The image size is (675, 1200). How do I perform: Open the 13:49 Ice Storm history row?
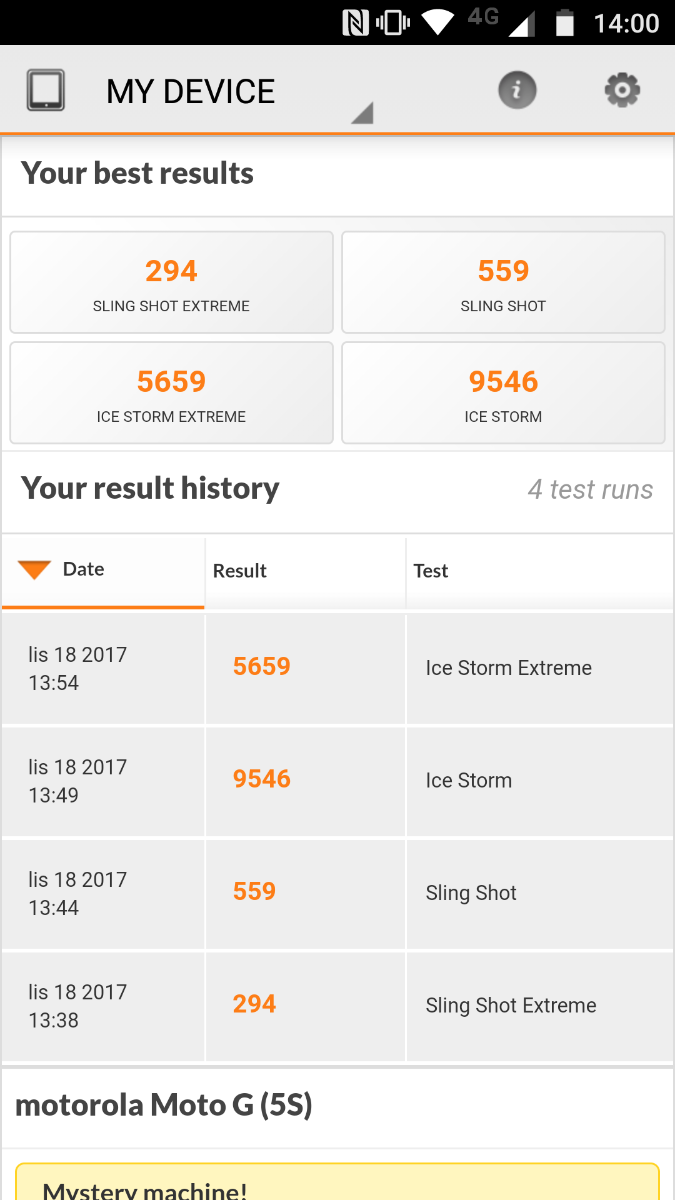coord(337,781)
